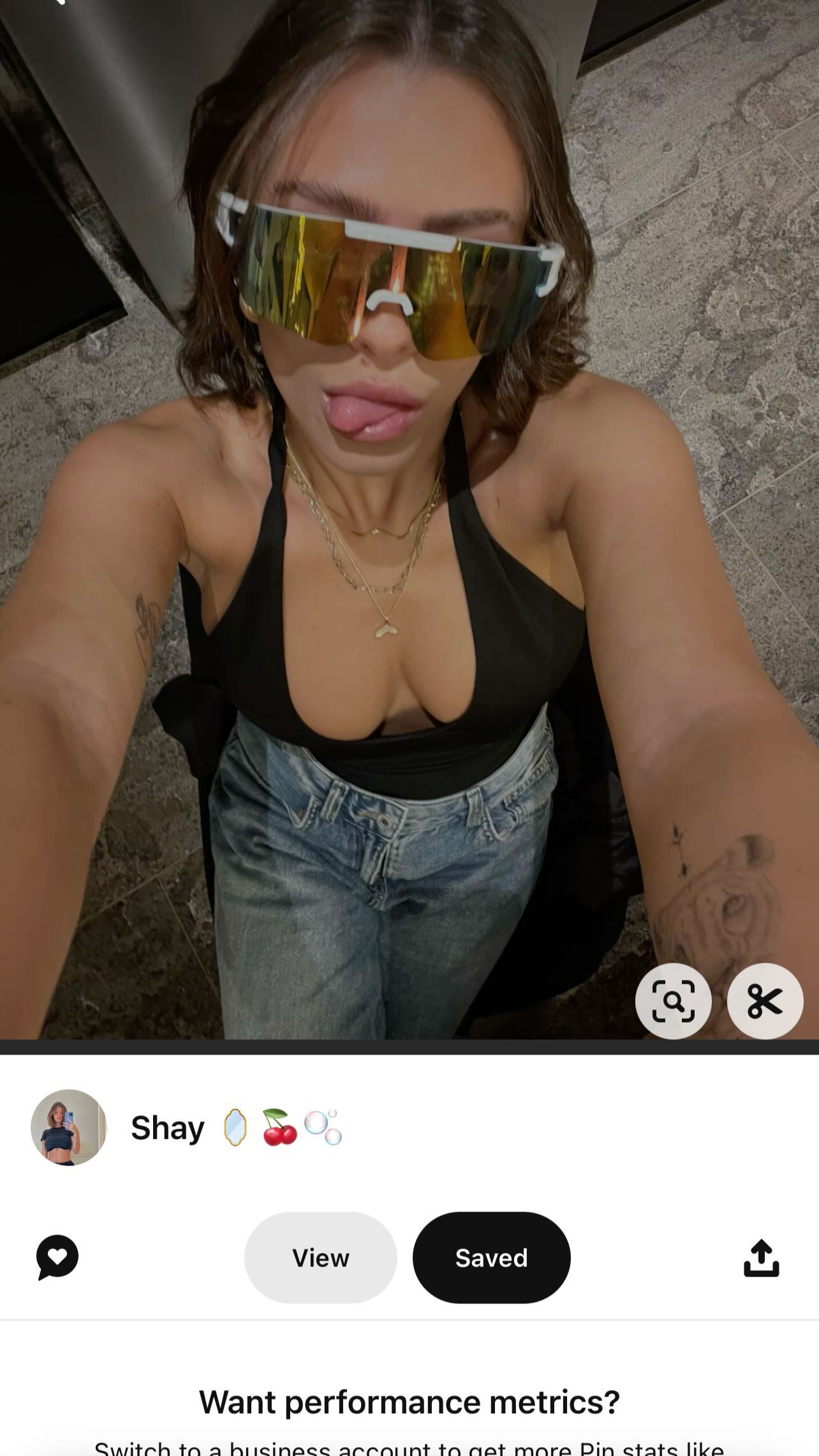The height and width of the screenshot is (1456, 819).
Task: Open visual search lens on the pin
Action: coord(673,1001)
